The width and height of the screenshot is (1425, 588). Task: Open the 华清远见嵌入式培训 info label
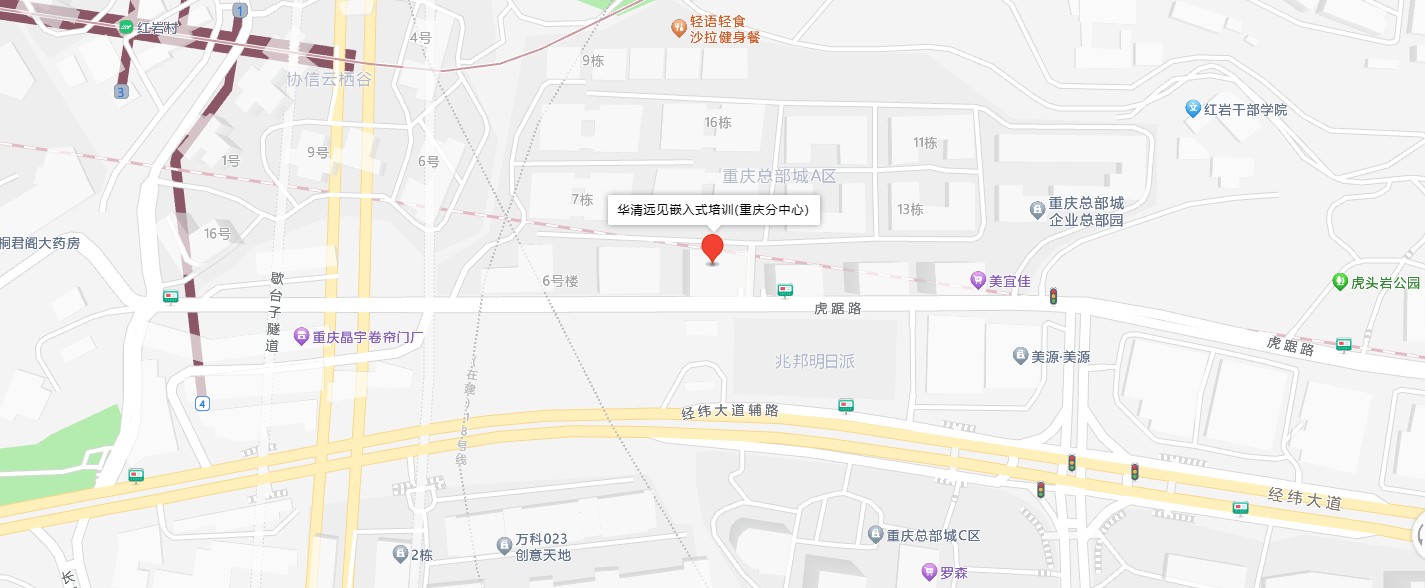[714, 210]
